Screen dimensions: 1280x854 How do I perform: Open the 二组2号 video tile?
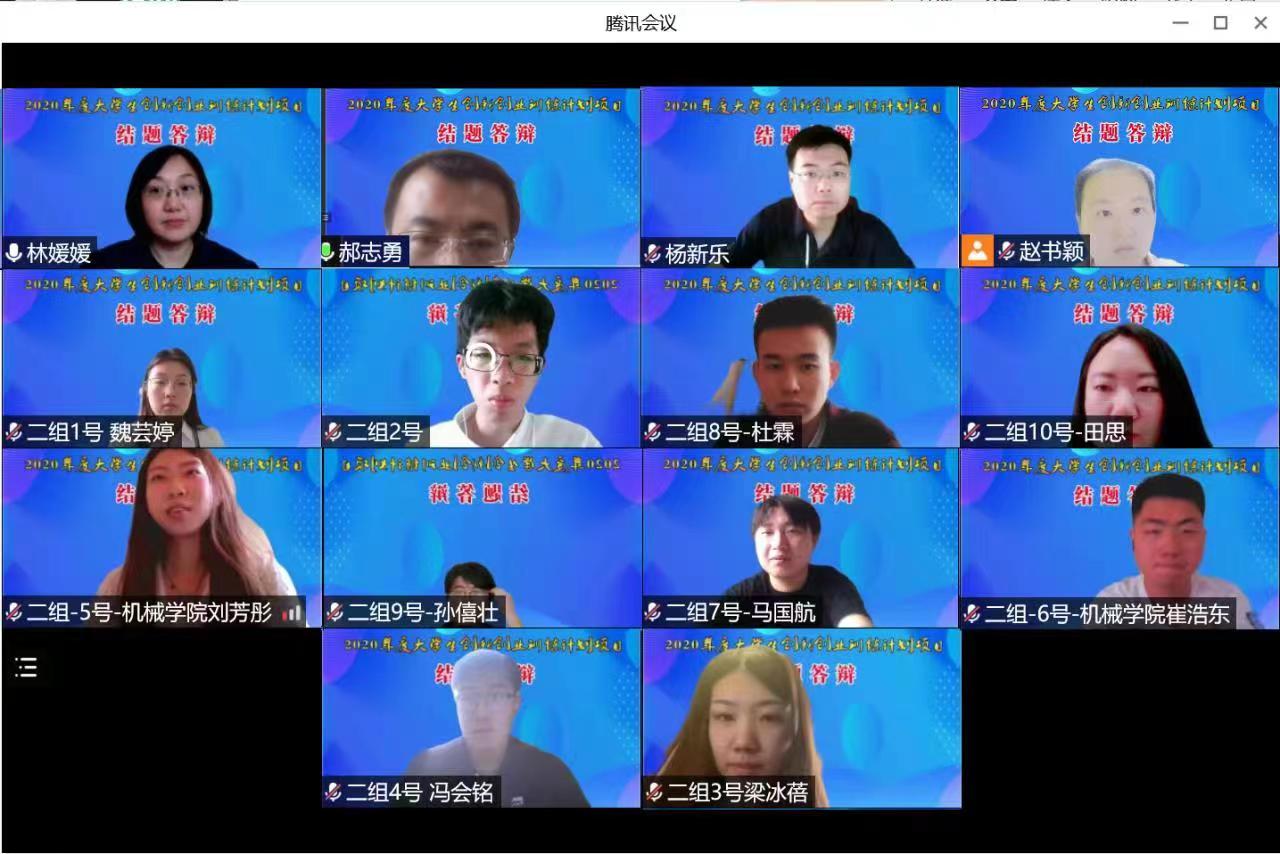(480, 358)
